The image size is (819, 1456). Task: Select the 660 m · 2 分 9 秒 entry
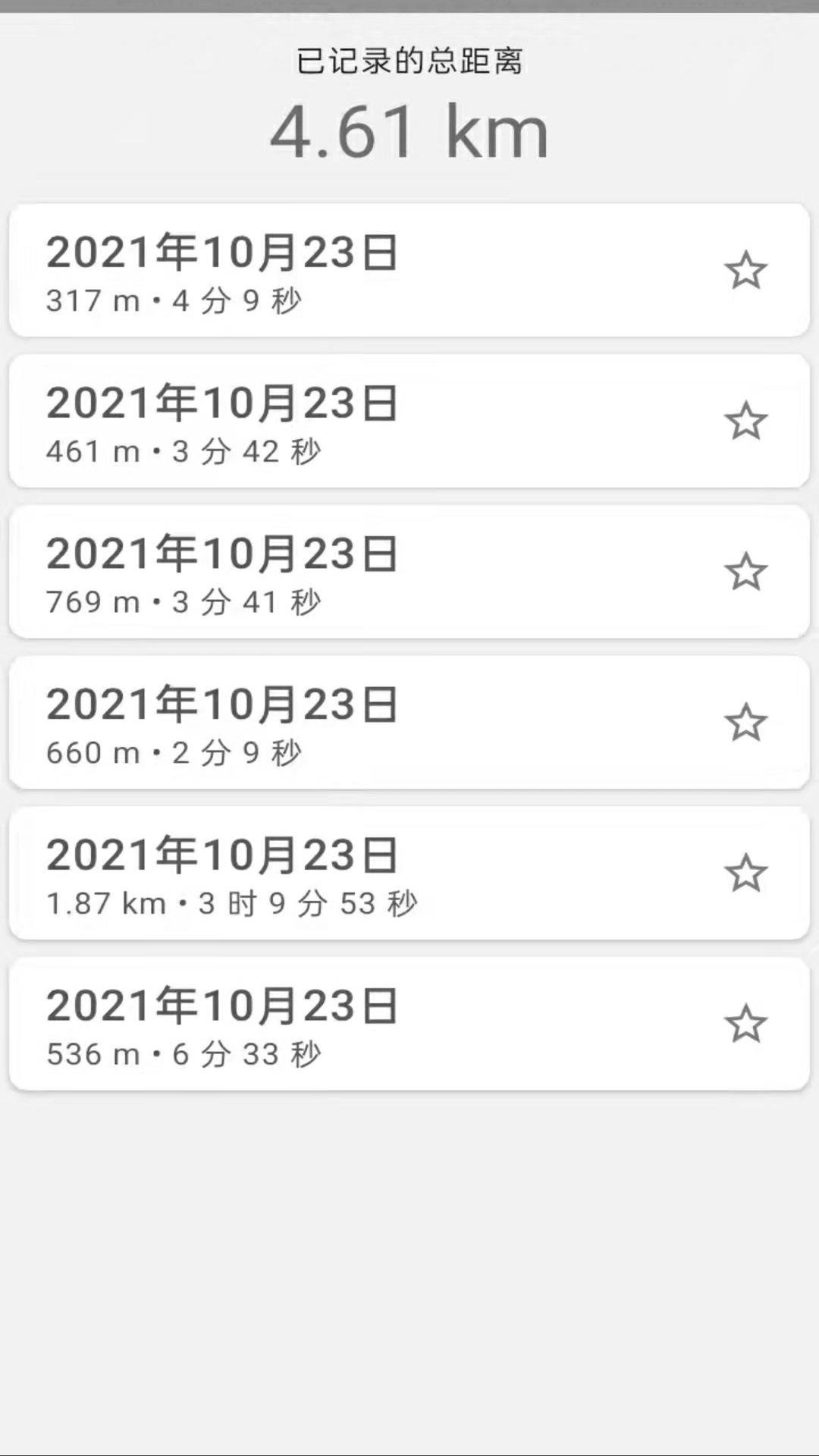click(x=341, y=722)
